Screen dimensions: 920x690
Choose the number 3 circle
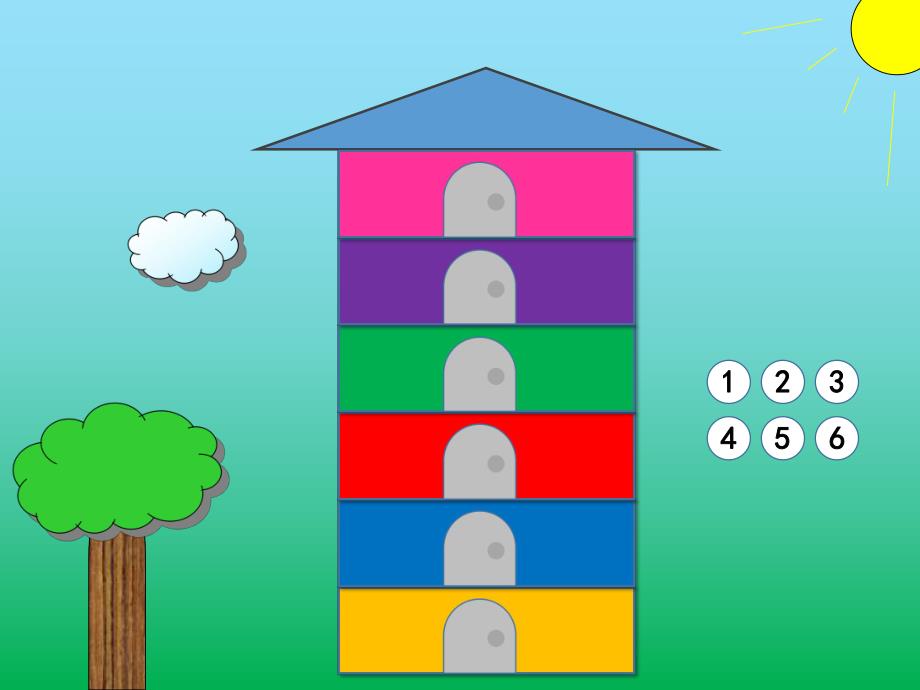(x=836, y=382)
